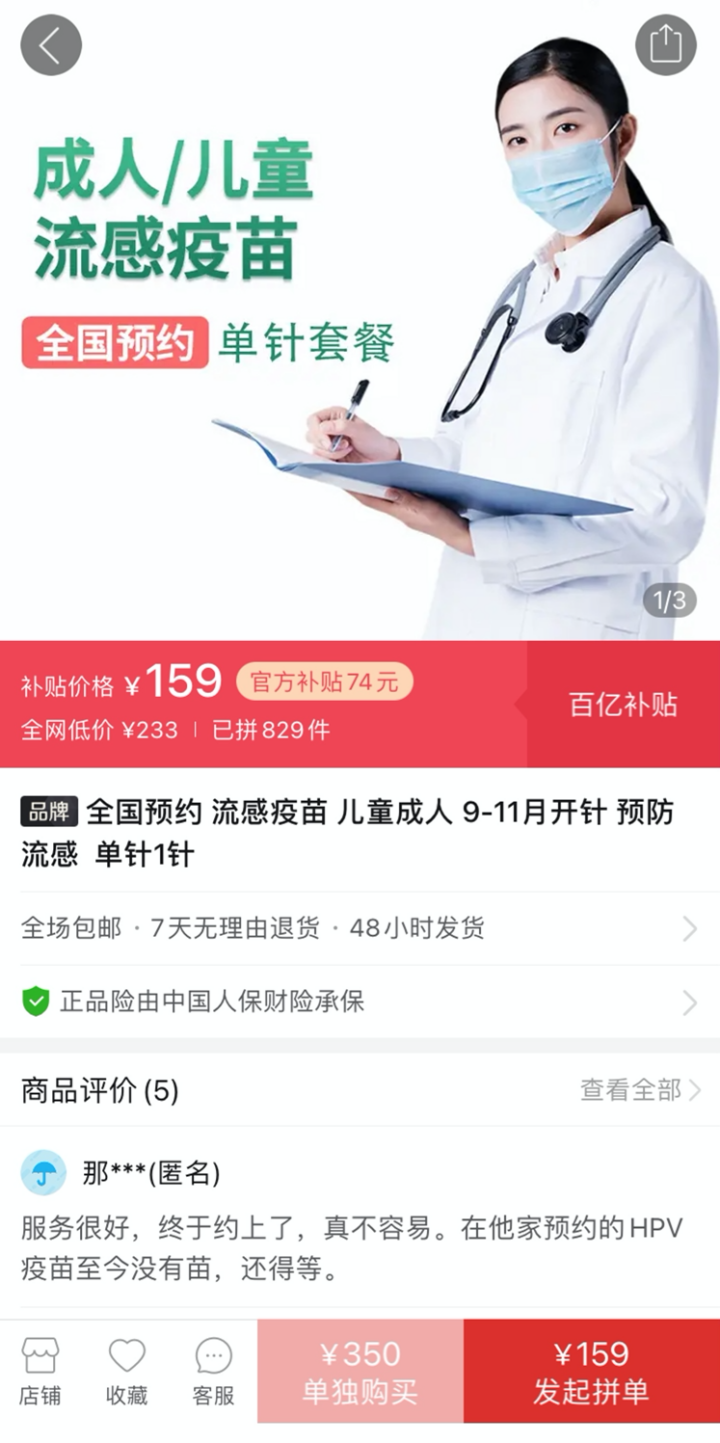Add product to favorites with 收藏

tap(127, 1372)
